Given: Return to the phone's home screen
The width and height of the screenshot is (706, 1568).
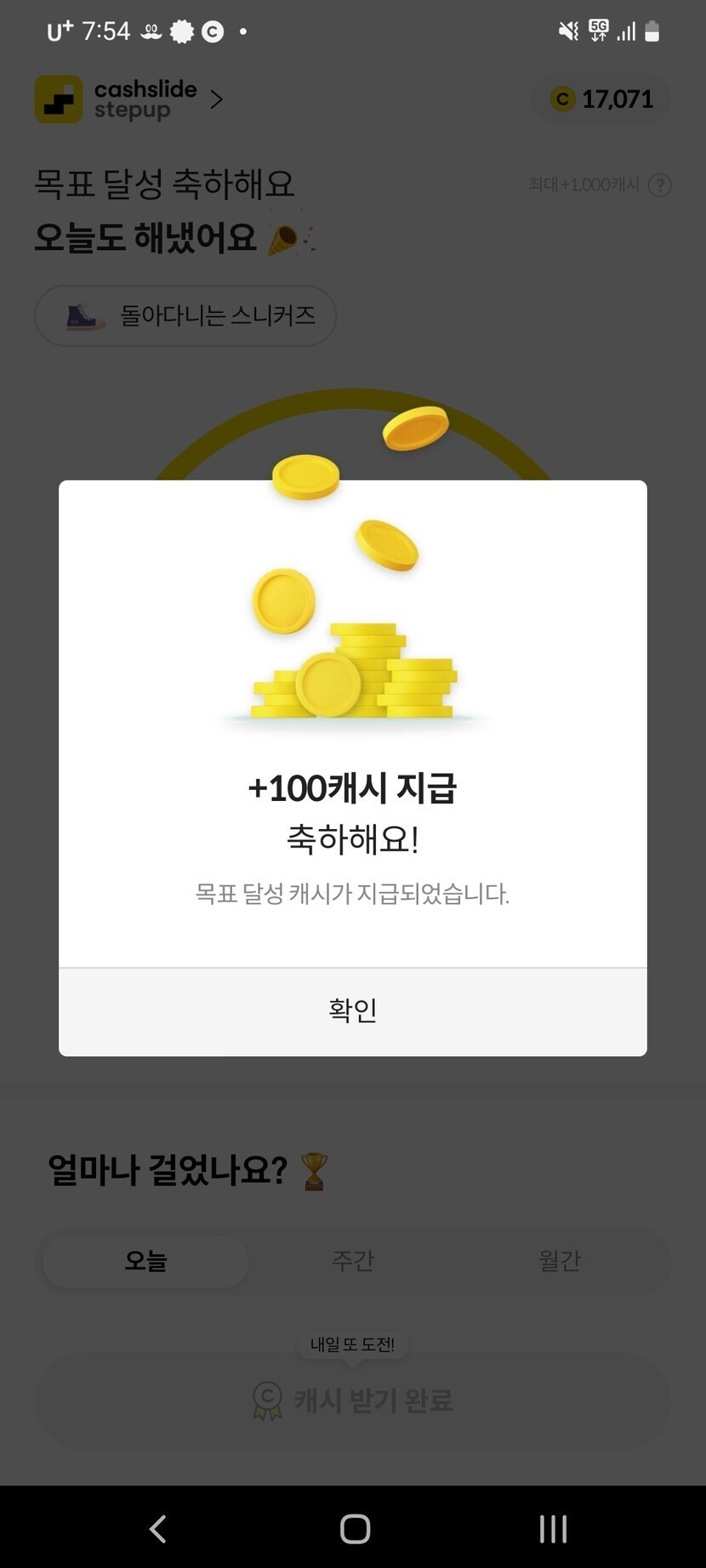Looking at the screenshot, I should tap(355, 1528).
